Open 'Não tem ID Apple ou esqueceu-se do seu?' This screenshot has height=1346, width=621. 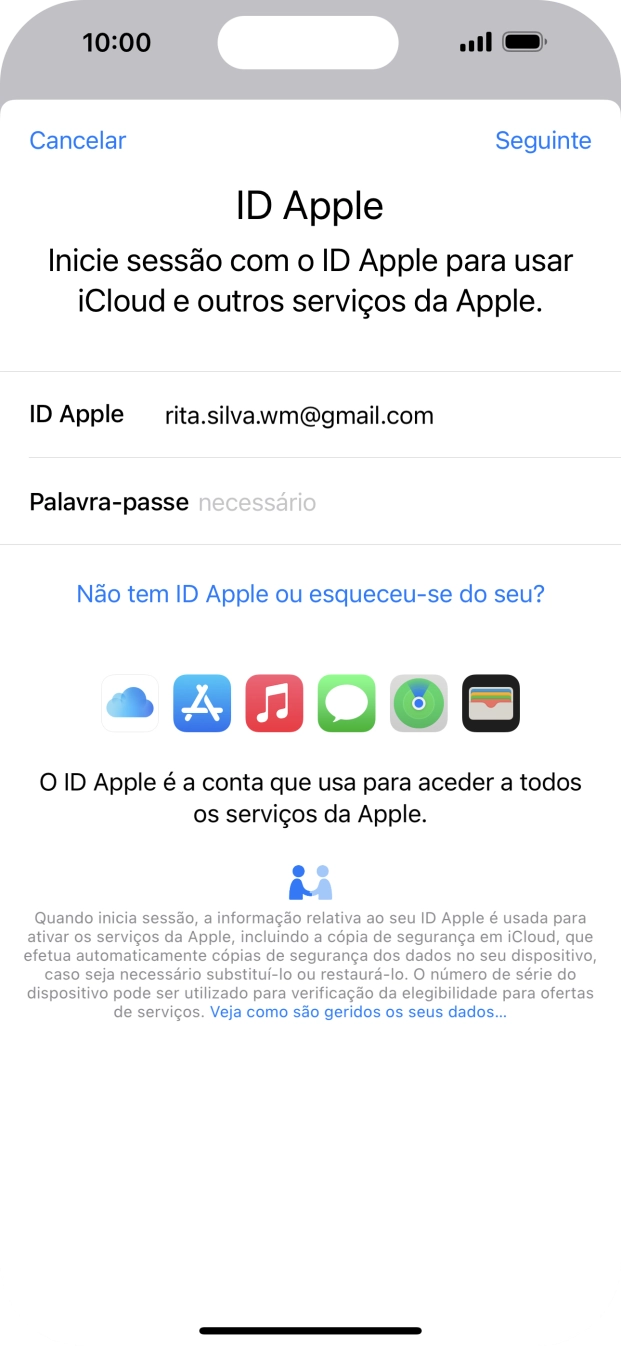click(x=310, y=594)
